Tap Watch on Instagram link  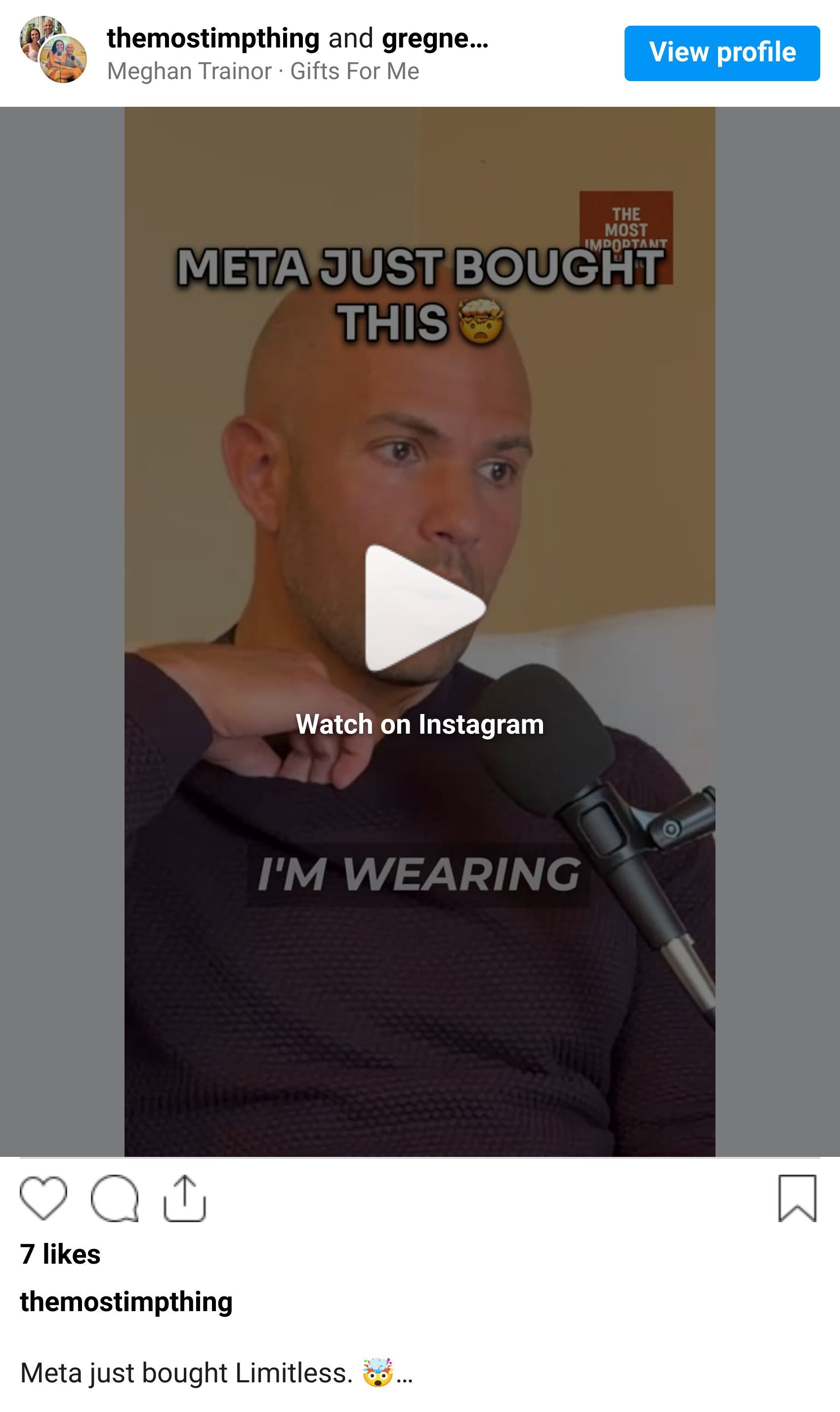coord(420,724)
